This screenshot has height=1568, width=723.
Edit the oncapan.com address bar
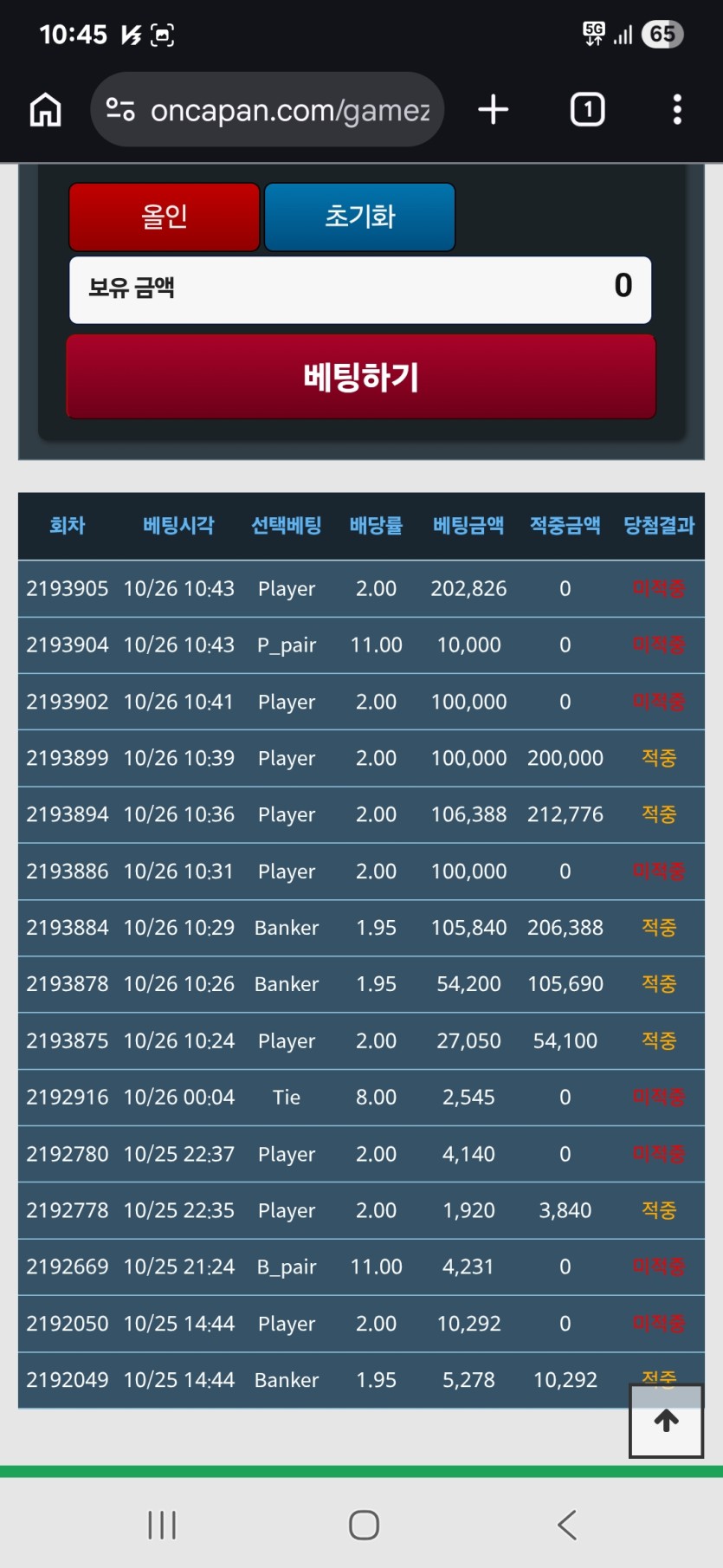[268, 110]
